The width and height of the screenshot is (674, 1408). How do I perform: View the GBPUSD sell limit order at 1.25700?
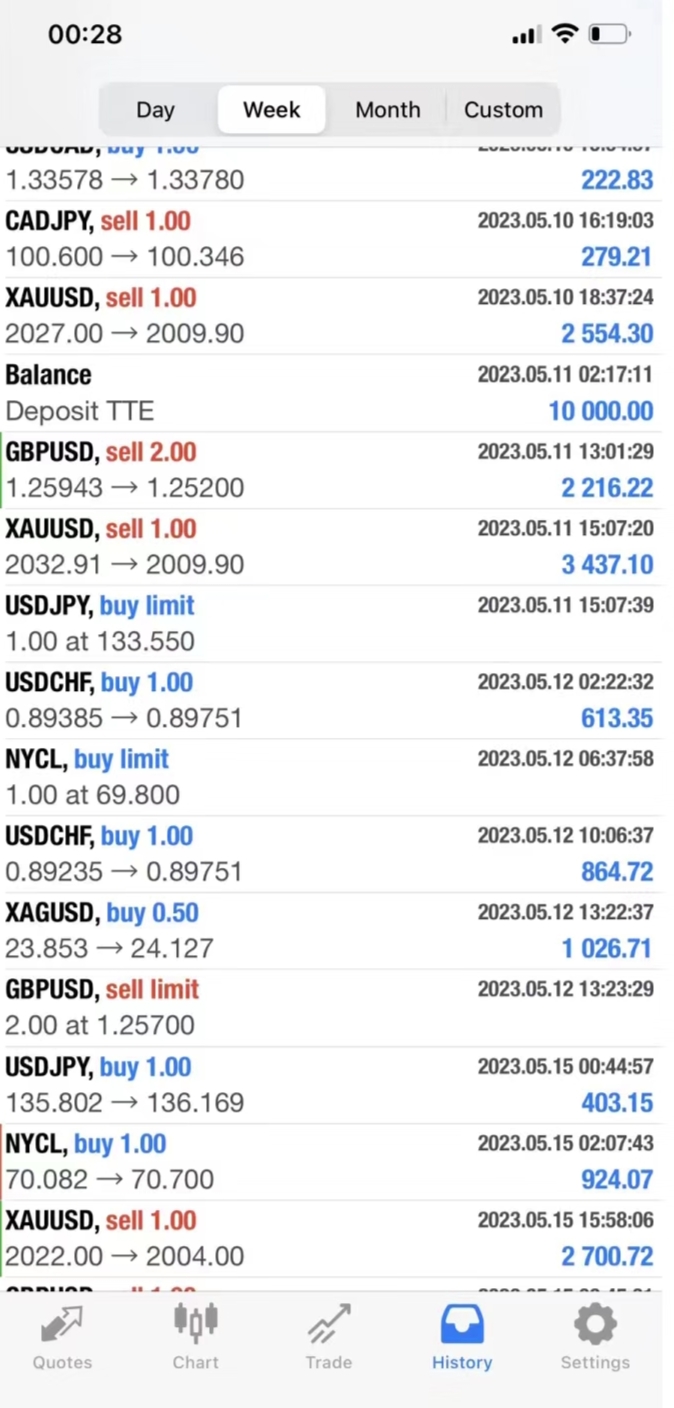coord(331,1008)
